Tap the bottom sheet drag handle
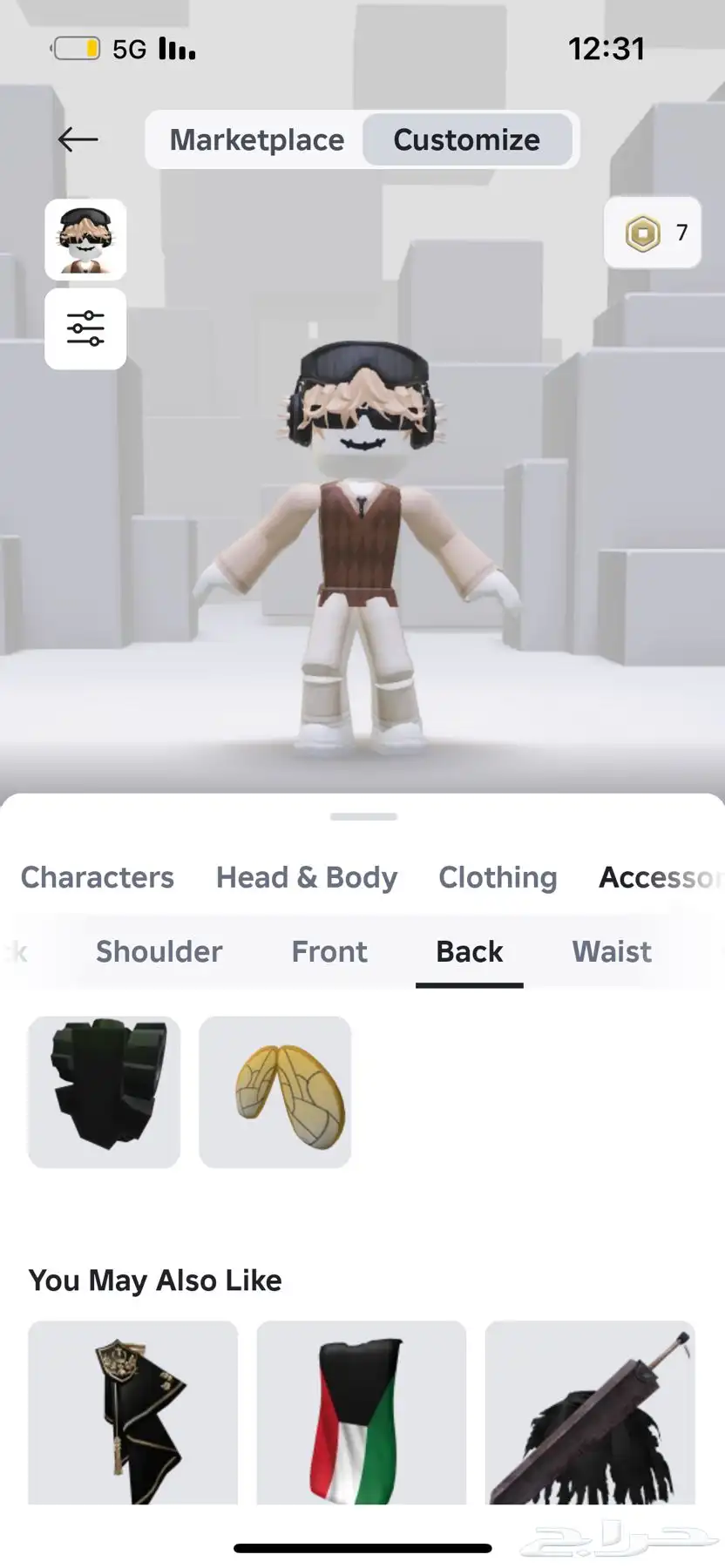 tap(363, 816)
